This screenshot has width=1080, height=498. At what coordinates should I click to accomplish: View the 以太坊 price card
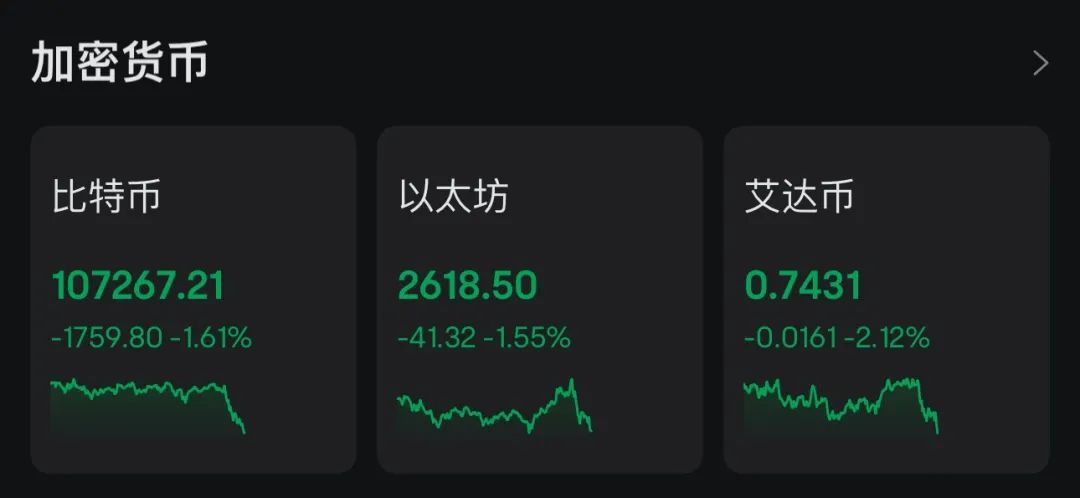(x=539, y=299)
